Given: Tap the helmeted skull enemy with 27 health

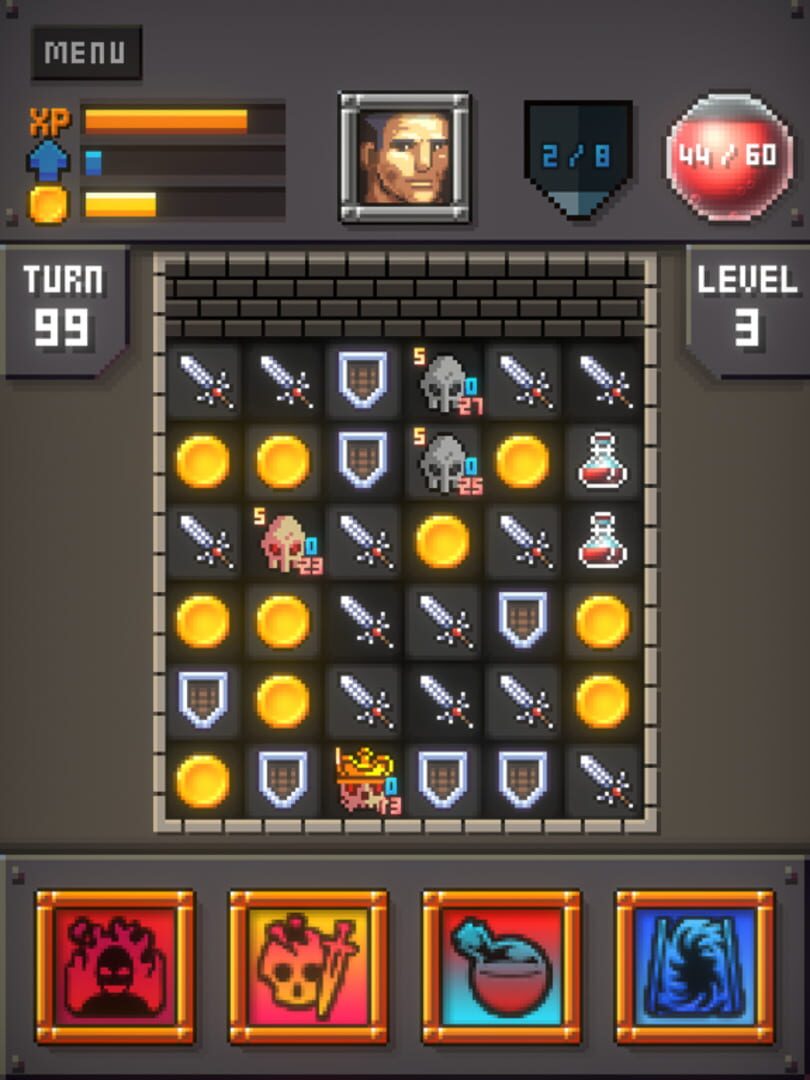Looking at the screenshot, I should [x=443, y=382].
